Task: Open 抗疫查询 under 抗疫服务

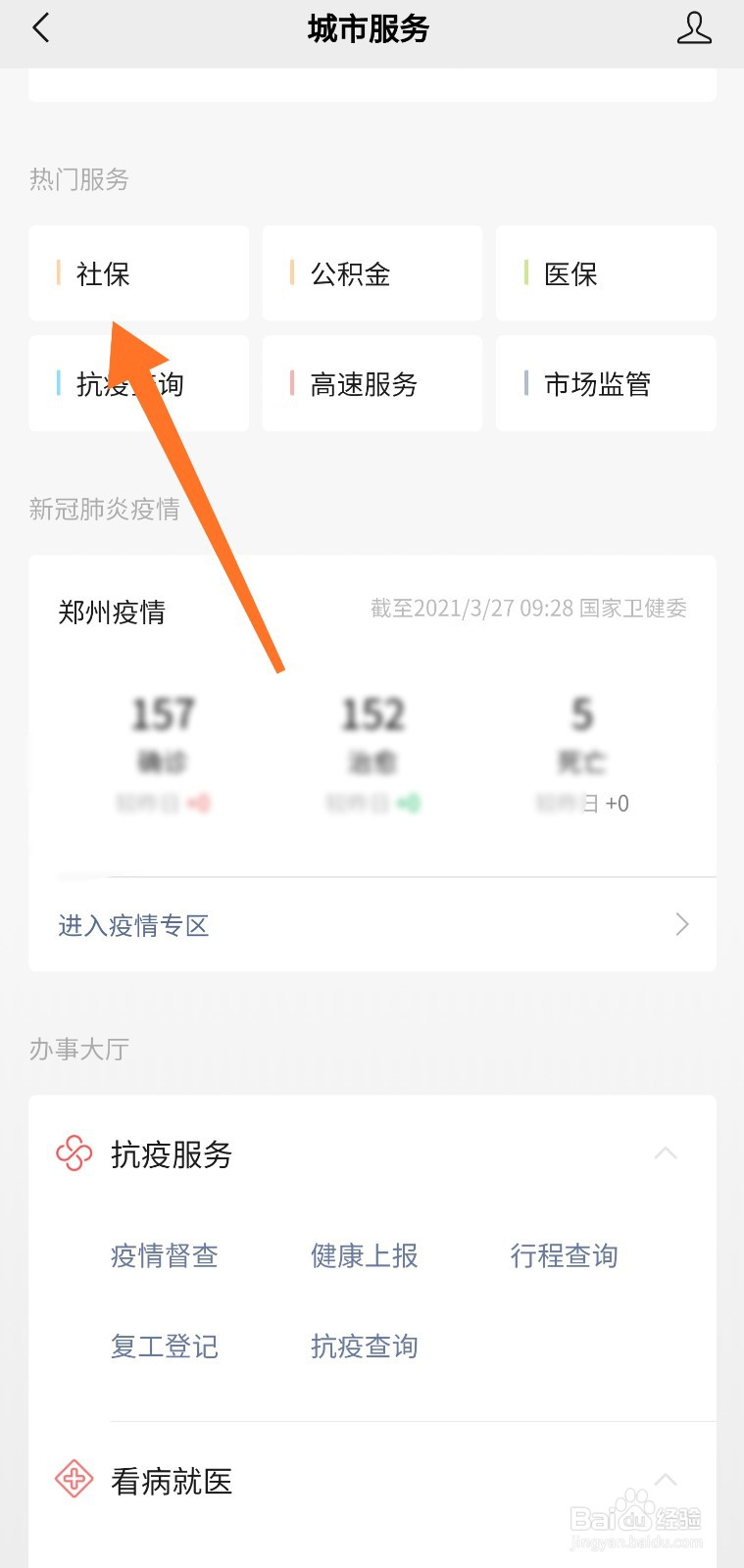Action: click(x=365, y=1347)
